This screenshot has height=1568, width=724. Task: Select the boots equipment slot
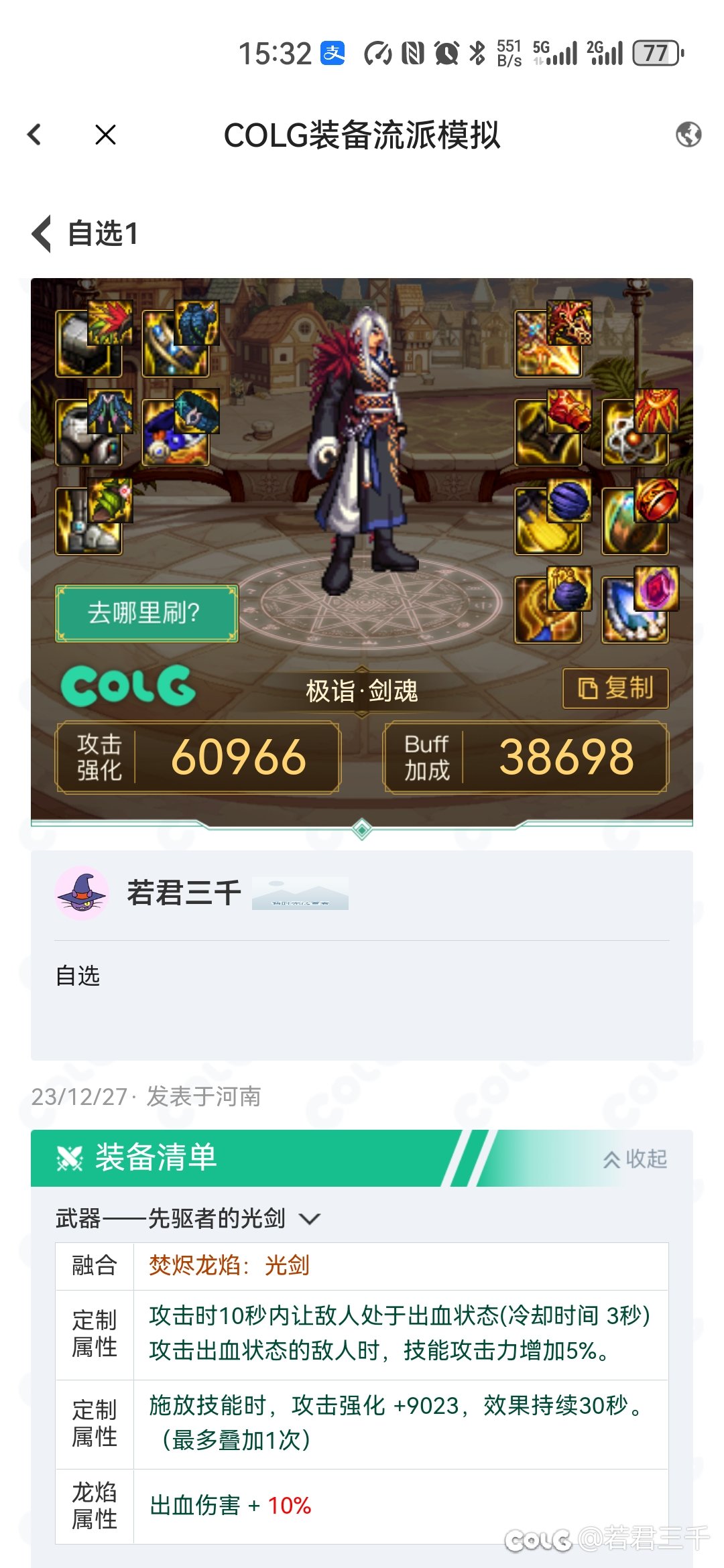click(89, 520)
